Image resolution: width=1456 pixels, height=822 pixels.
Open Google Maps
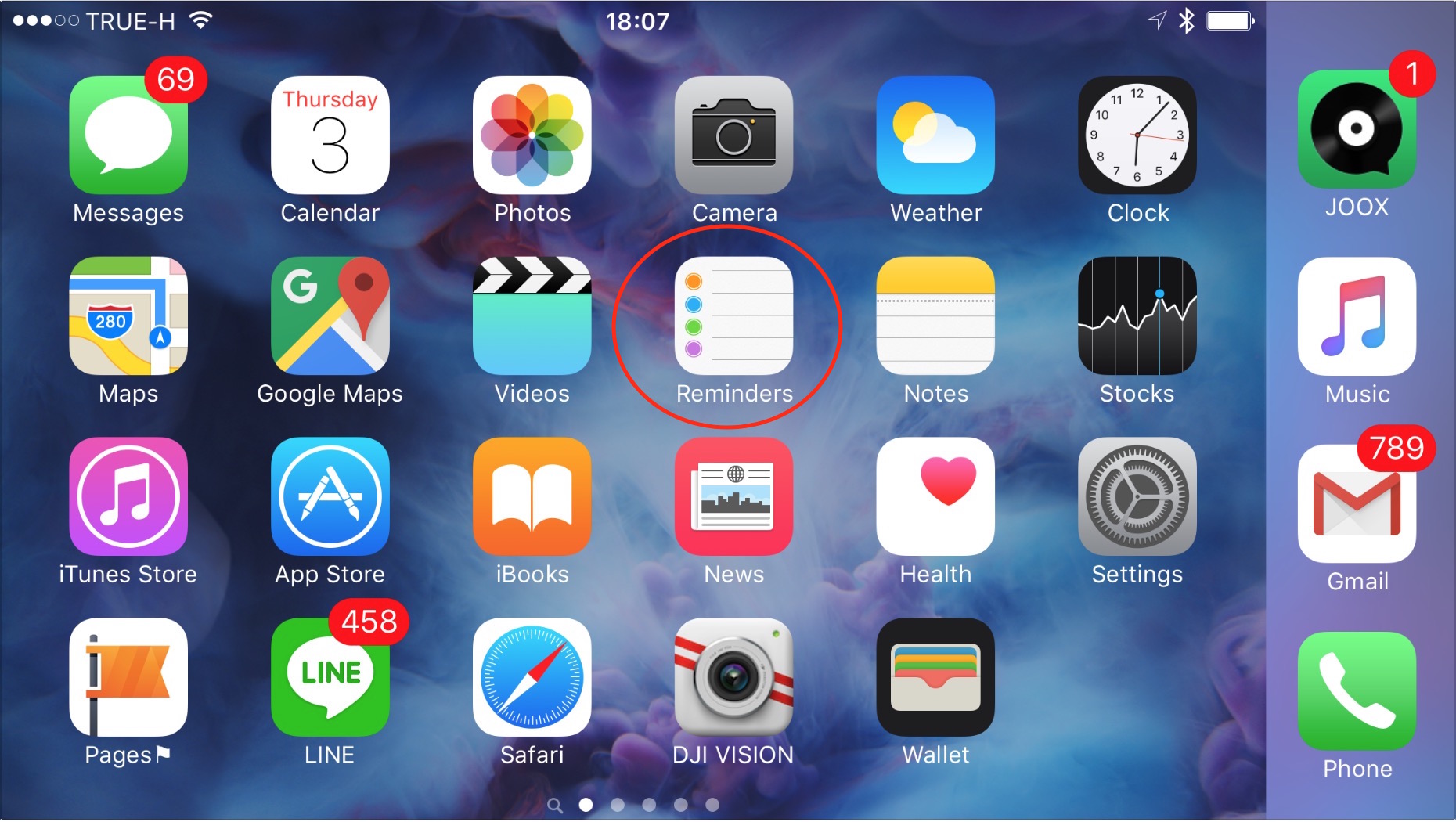[330, 315]
